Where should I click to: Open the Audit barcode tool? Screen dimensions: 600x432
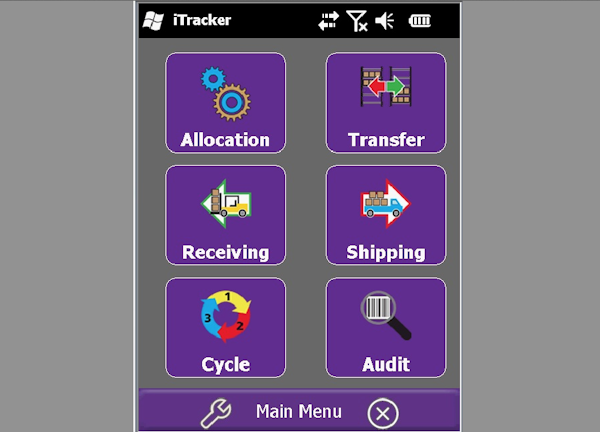[386, 328]
